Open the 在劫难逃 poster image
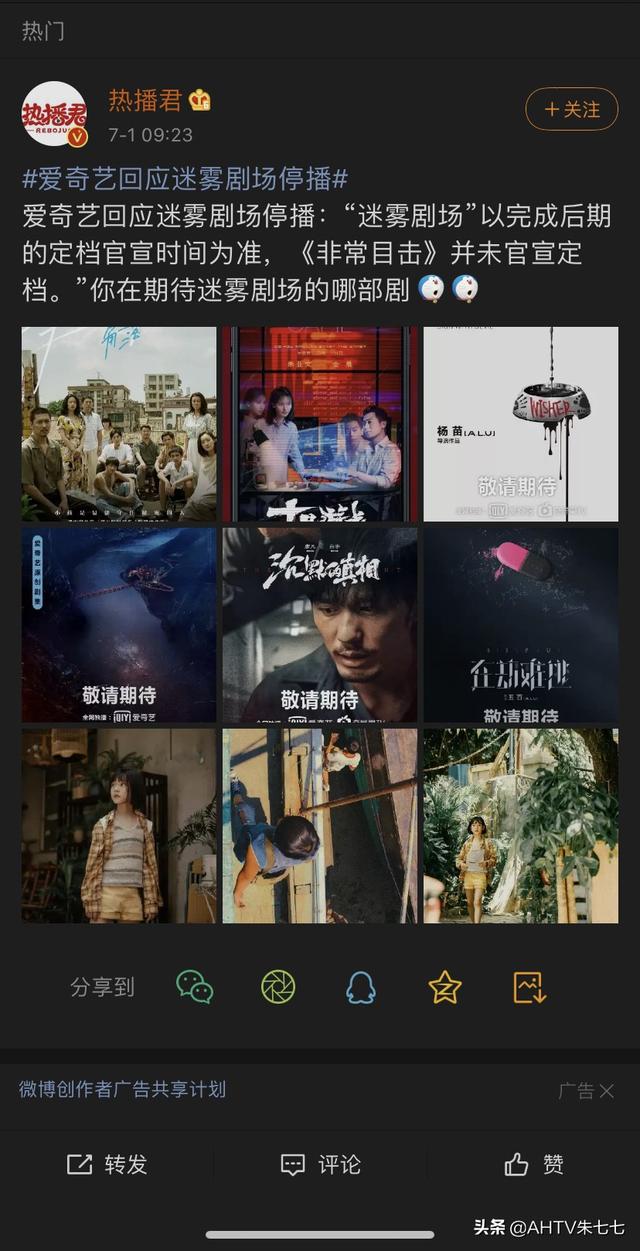Image resolution: width=640 pixels, height=1251 pixels. click(521, 625)
